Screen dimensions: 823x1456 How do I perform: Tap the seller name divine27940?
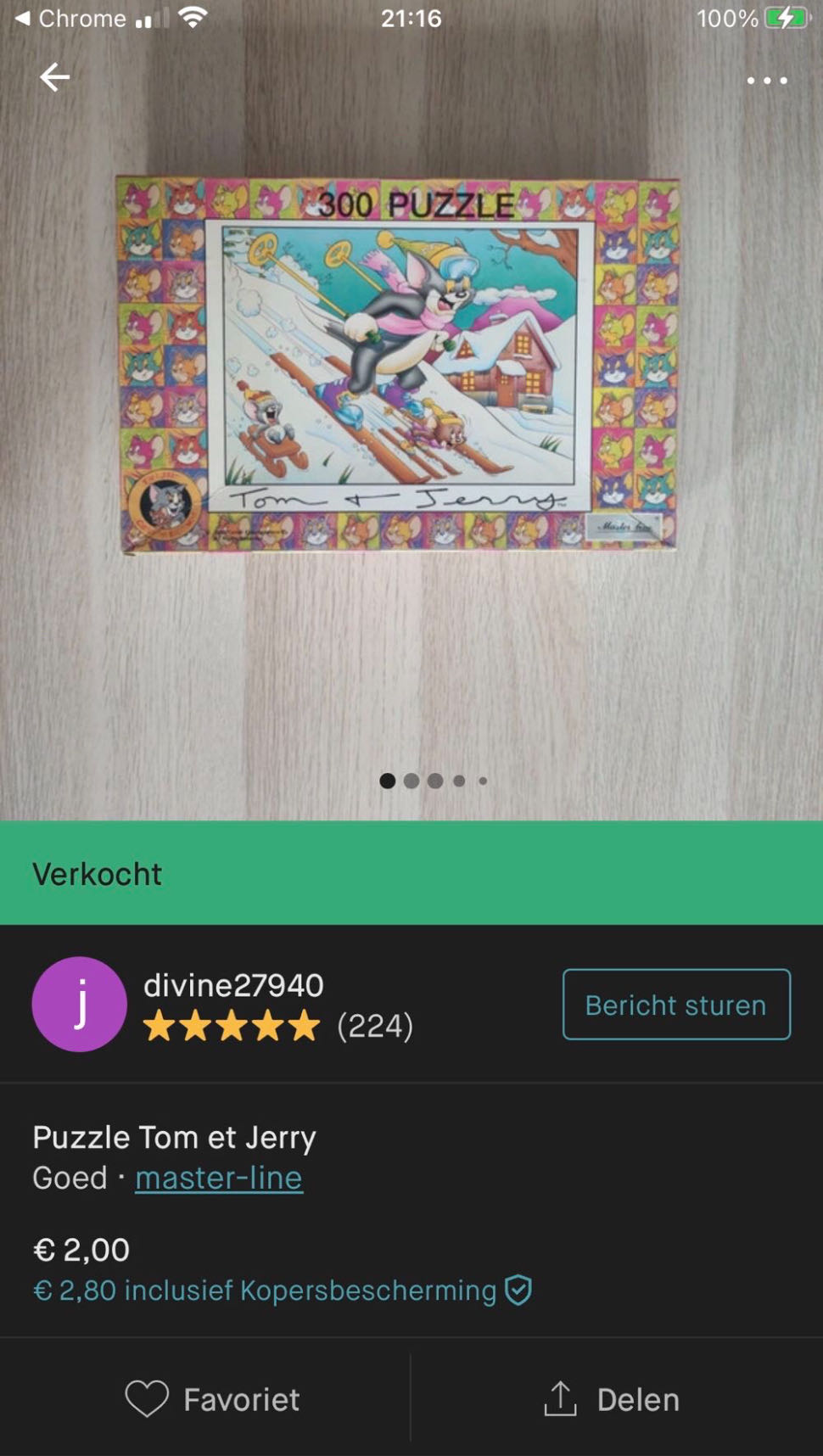pyautogui.click(x=235, y=985)
